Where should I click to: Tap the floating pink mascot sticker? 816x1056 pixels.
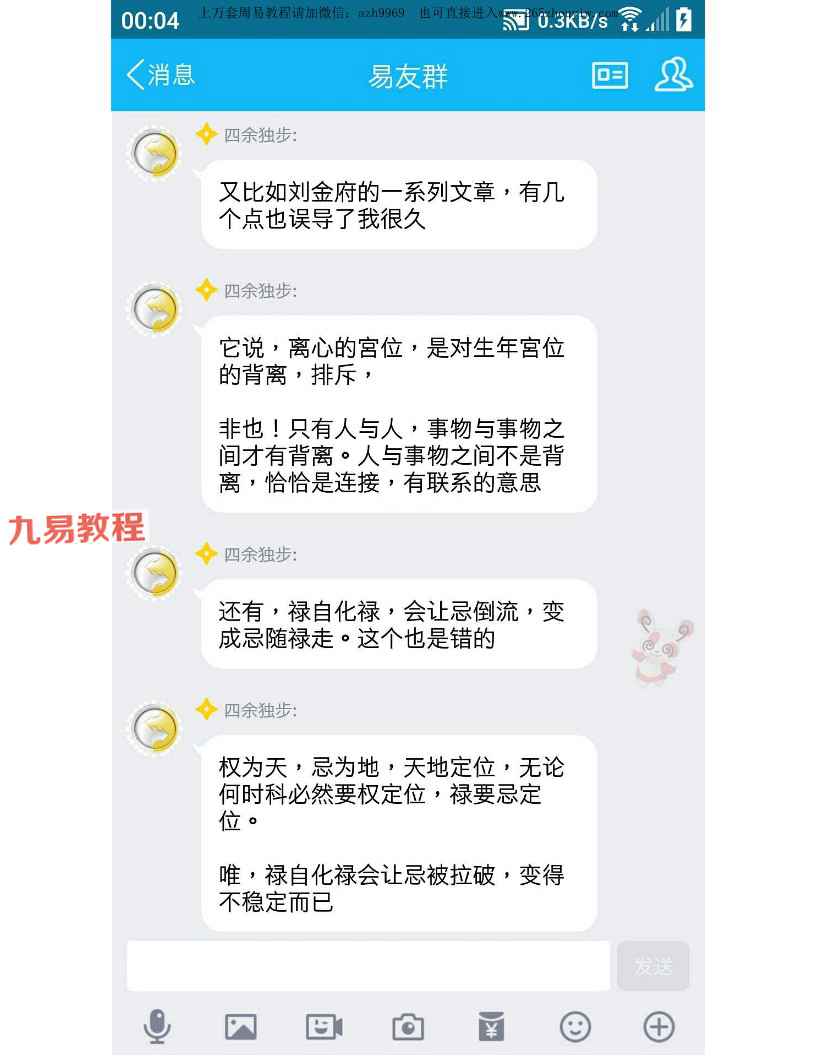click(662, 647)
